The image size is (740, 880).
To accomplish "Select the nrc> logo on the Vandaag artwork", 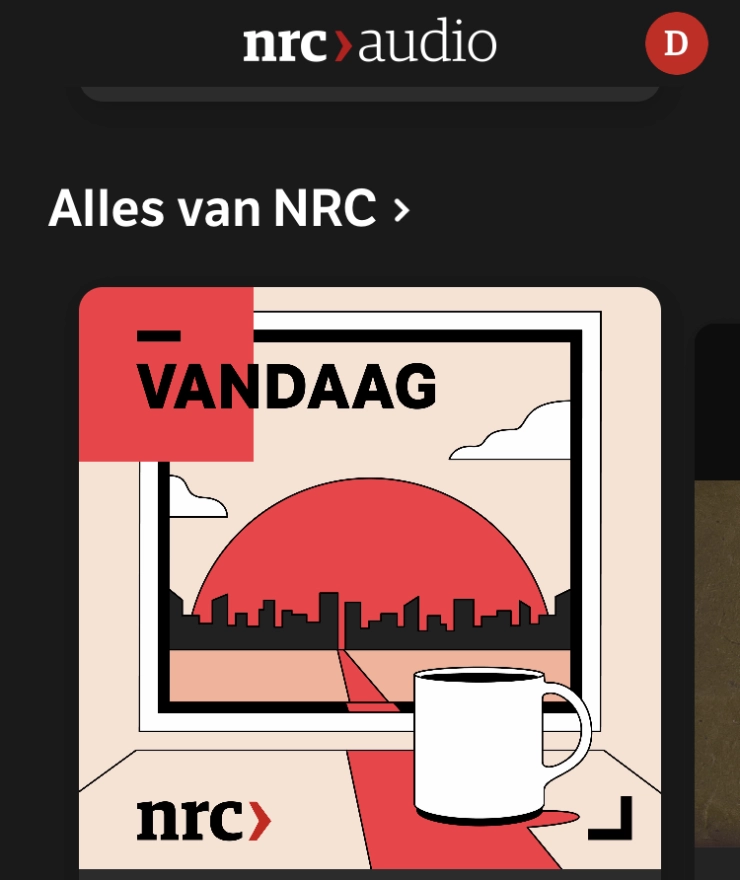I will (200, 818).
